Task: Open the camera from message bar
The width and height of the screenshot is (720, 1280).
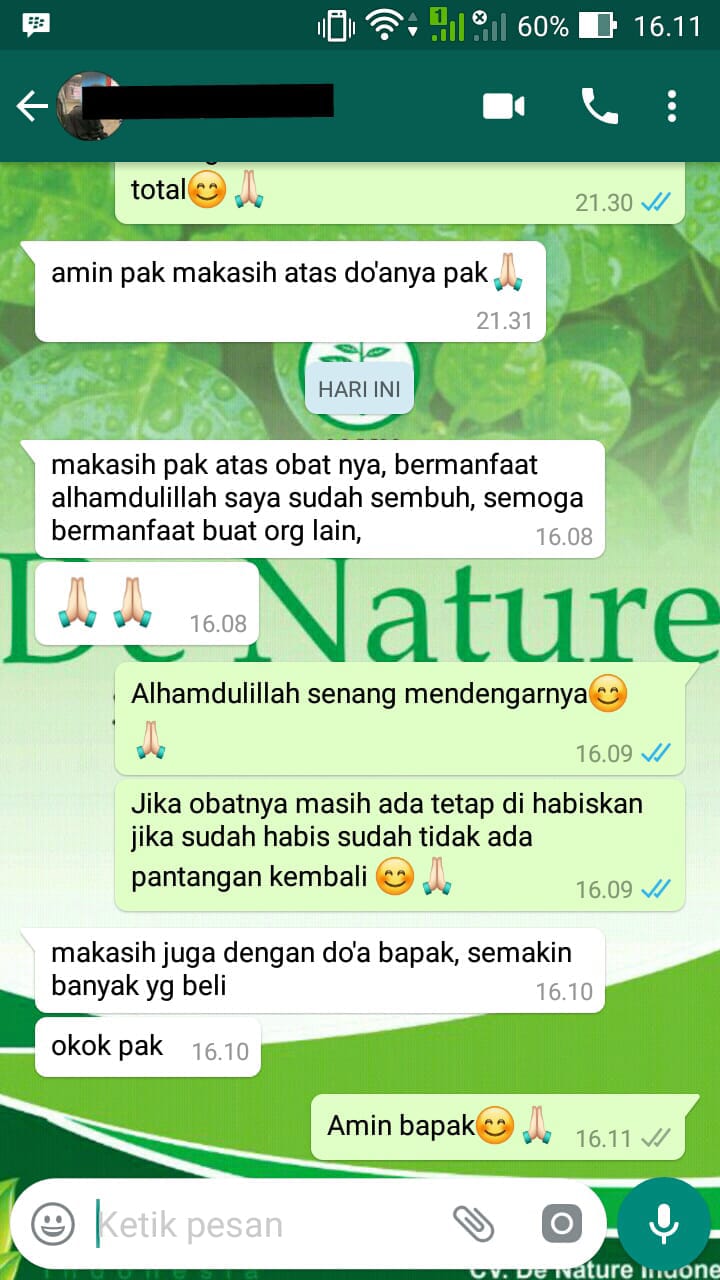Action: tap(561, 1224)
